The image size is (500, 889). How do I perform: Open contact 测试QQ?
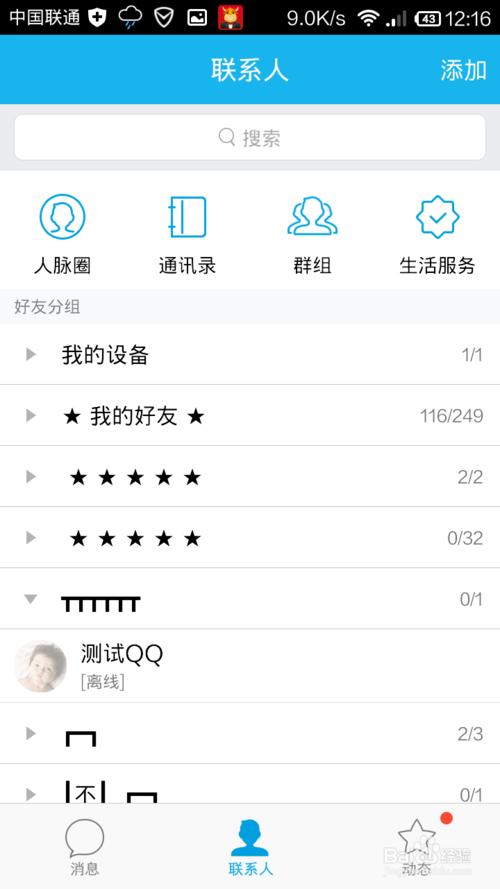(250, 666)
